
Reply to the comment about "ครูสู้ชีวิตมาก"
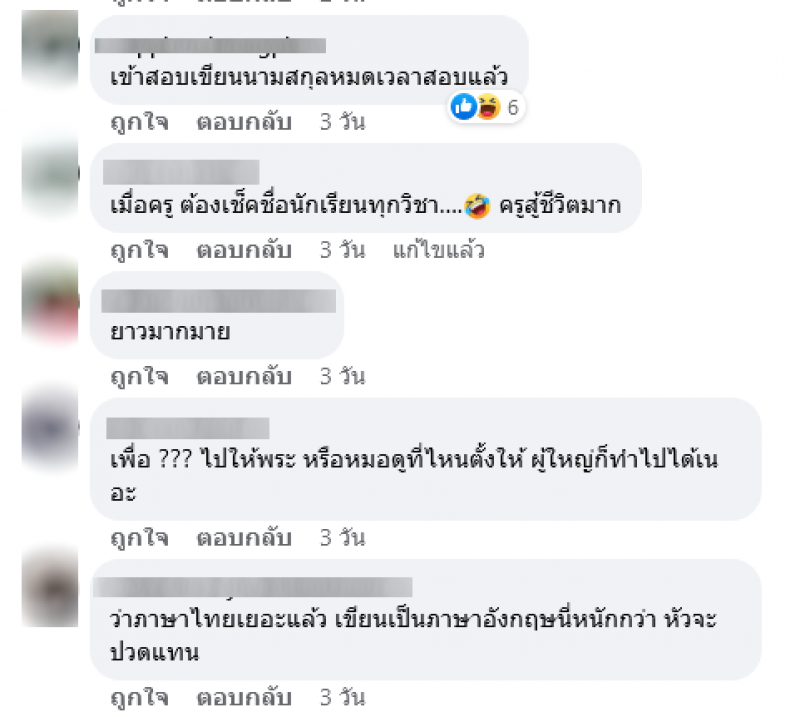click(243, 250)
